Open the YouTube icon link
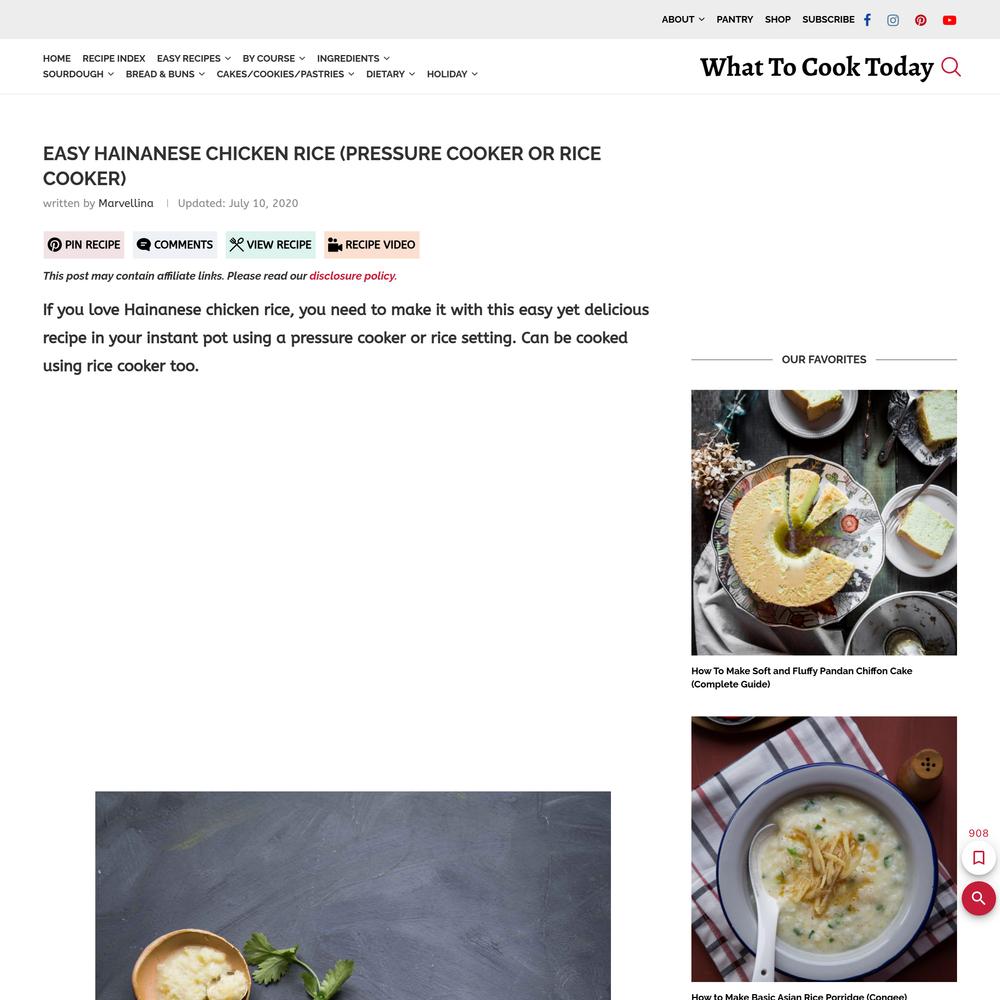 [949, 20]
